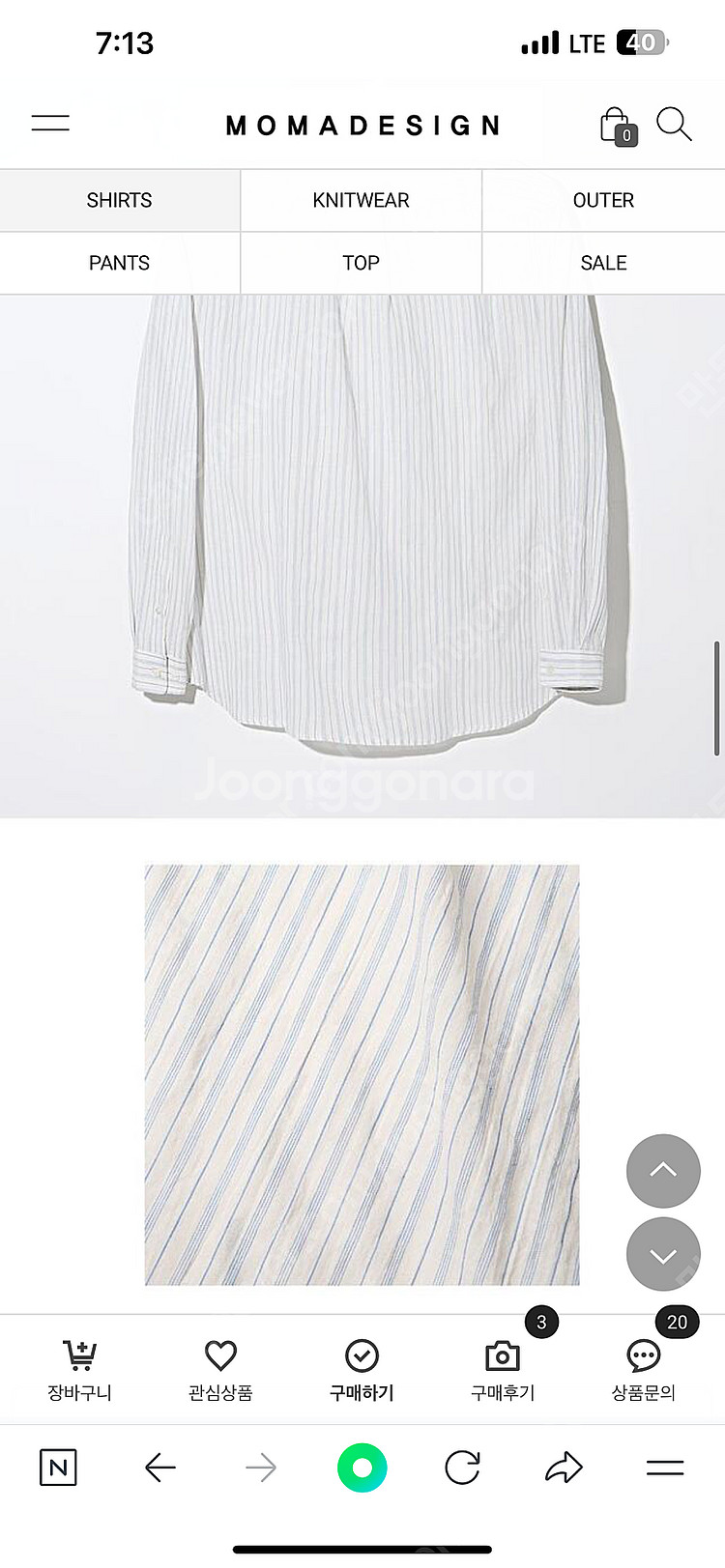Image resolution: width=725 pixels, height=1568 pixels.
Task: Browse the OUTER category
Action: pyautogui.click(x=603, y=200)
